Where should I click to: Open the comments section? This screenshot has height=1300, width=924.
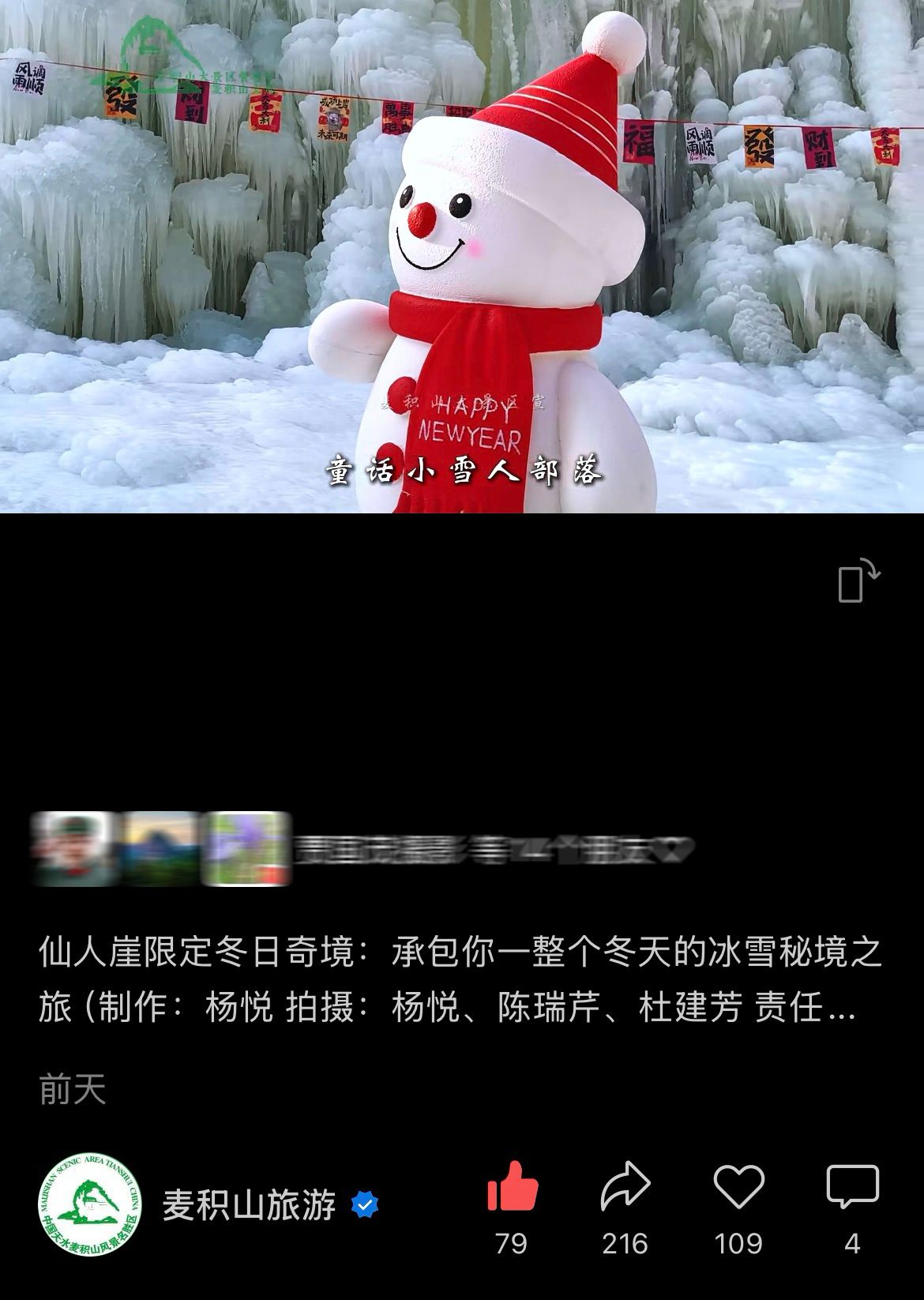[852, 1186]
